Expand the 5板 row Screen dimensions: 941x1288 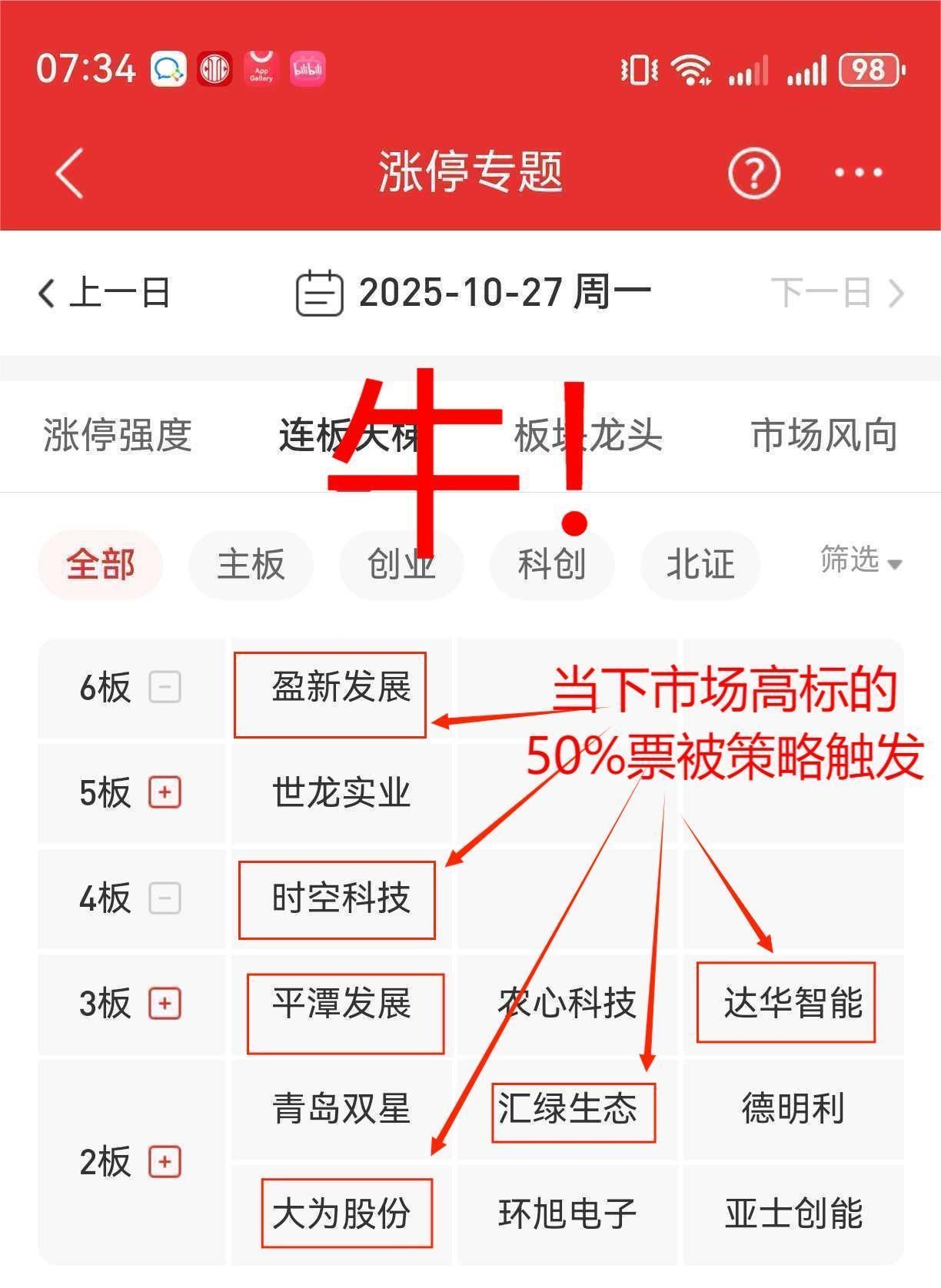click(x=165, y=792)
